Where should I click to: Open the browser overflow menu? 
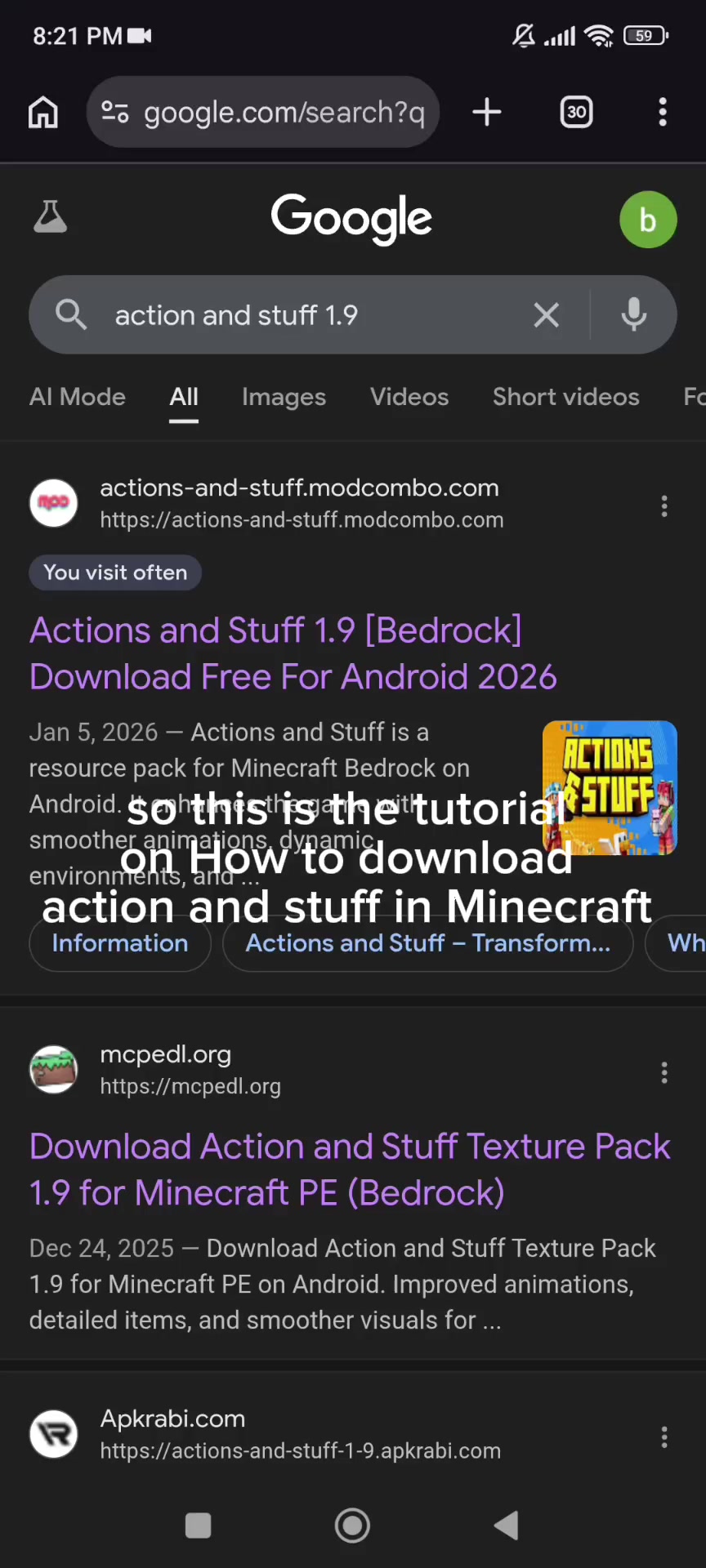pyautogui.click(x=663, y=112)
